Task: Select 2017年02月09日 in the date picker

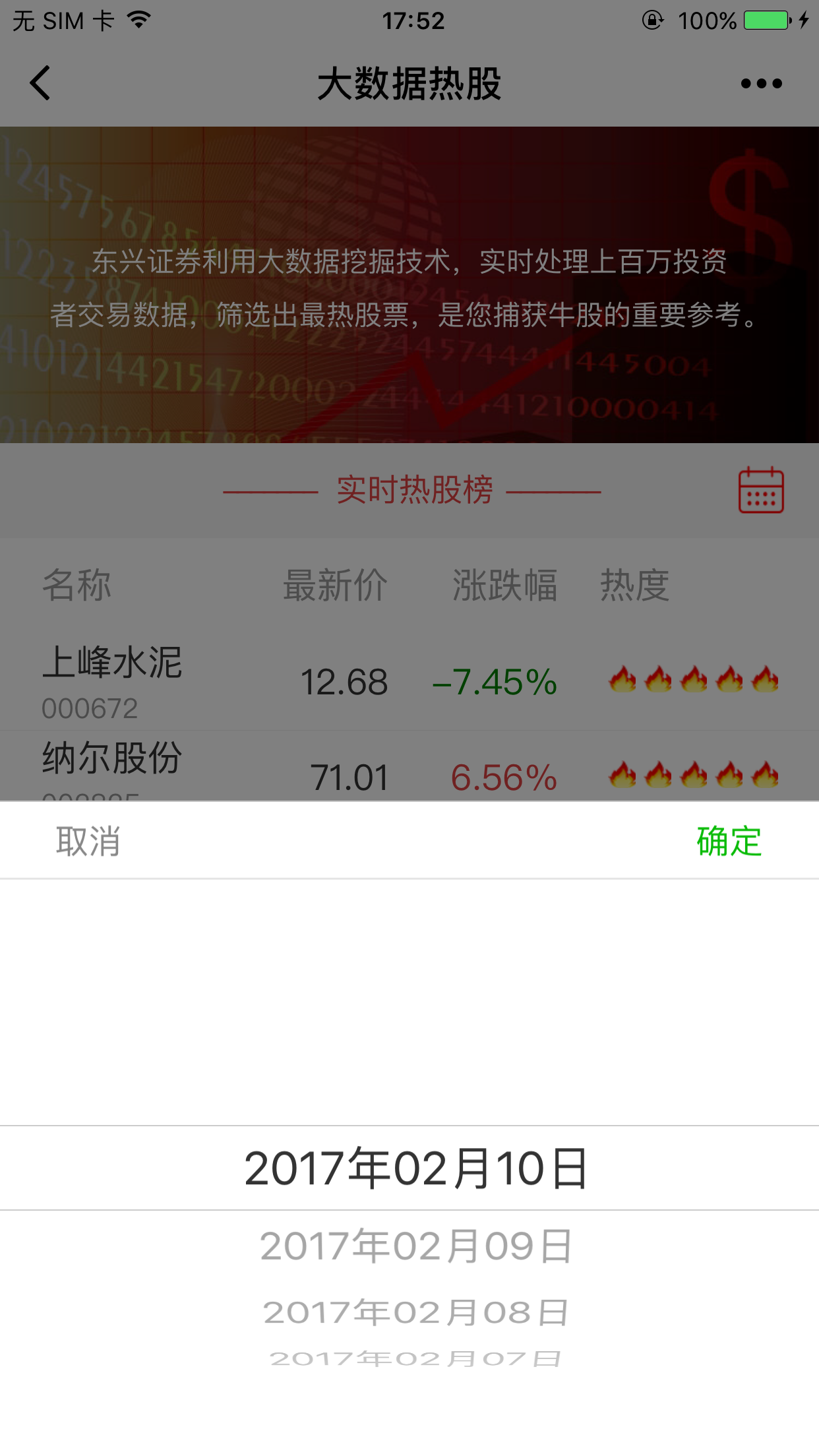Action: pyautogui.click(x=415, y=1246)
